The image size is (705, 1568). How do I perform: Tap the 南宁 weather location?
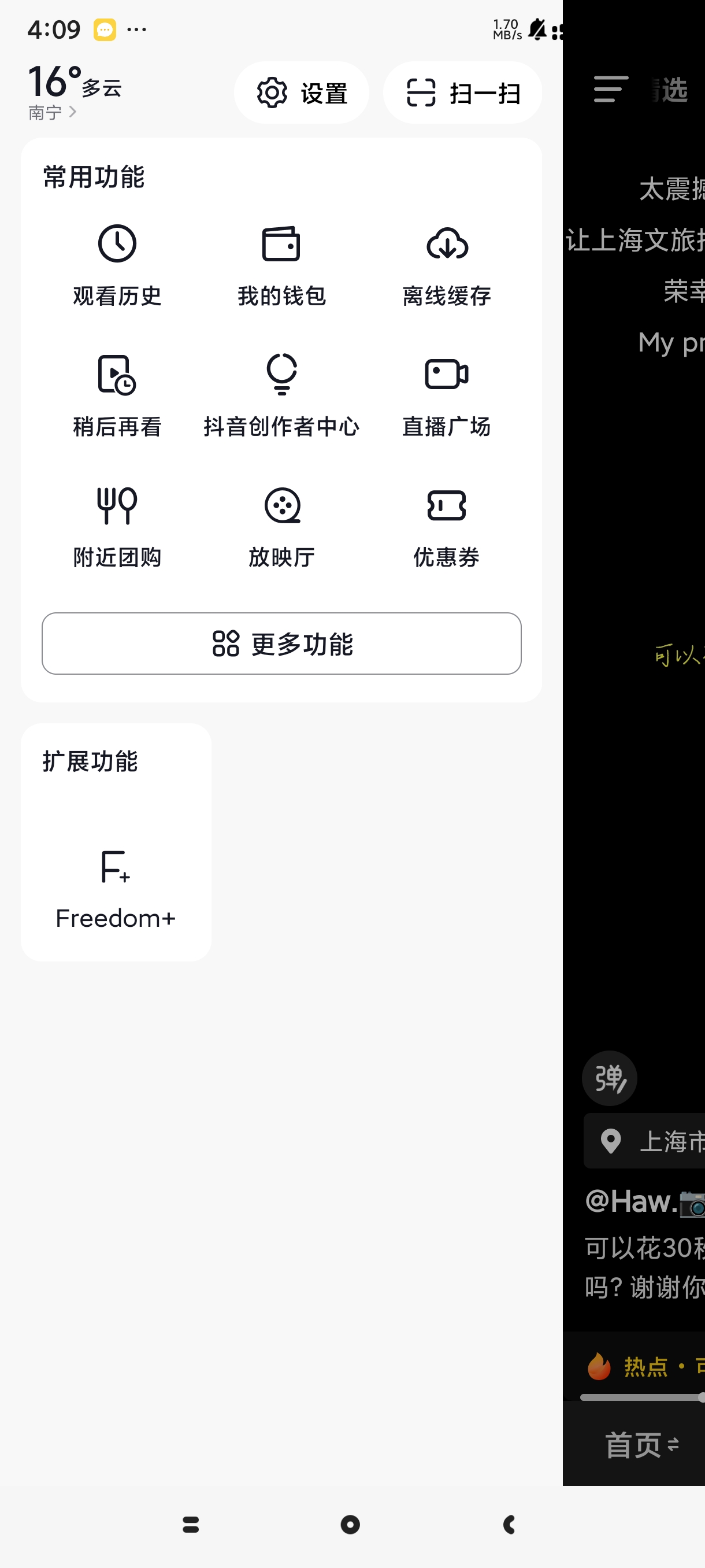(x=53, y=113)
